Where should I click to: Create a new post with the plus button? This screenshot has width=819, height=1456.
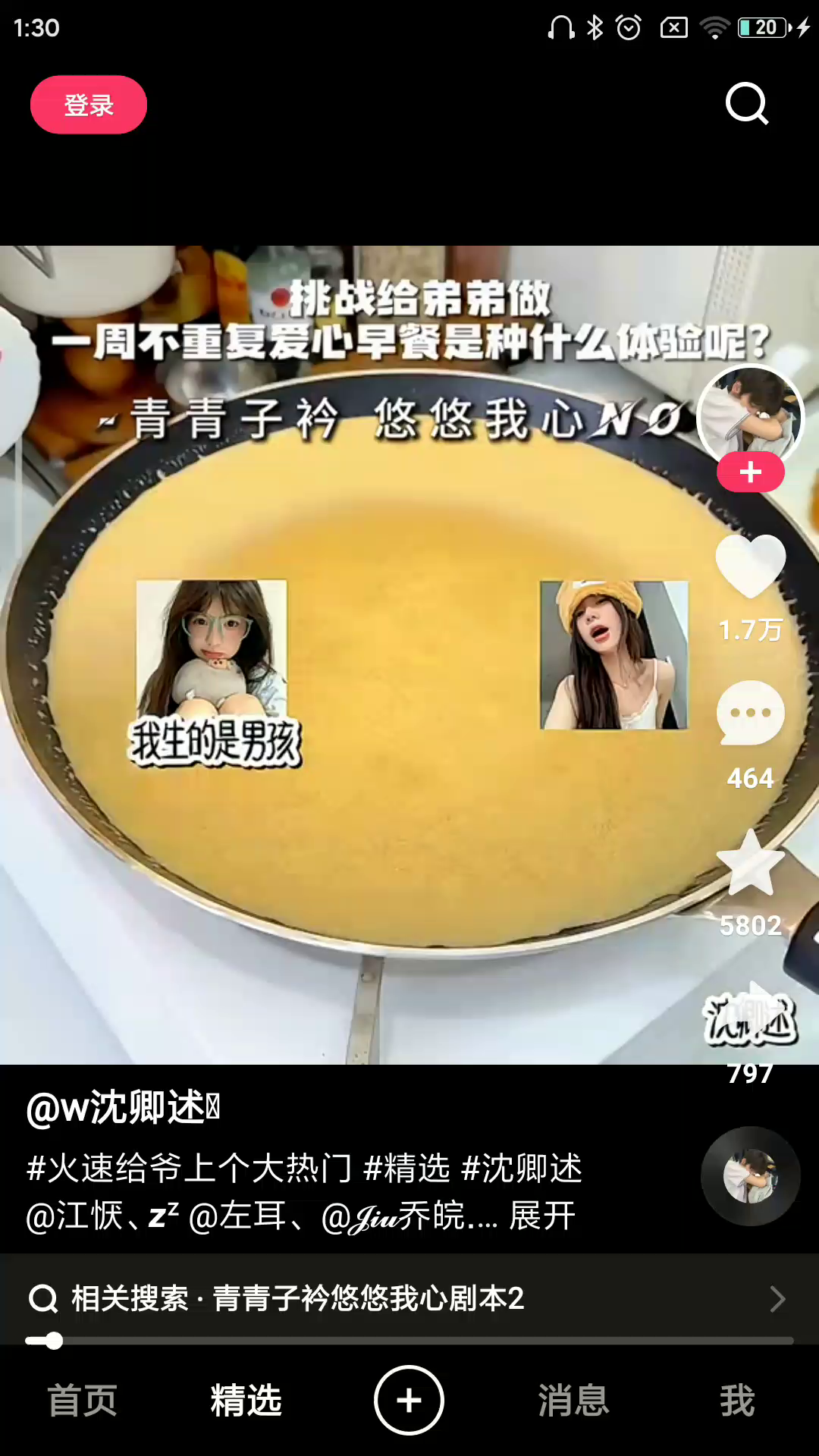tap(409, 1401)
